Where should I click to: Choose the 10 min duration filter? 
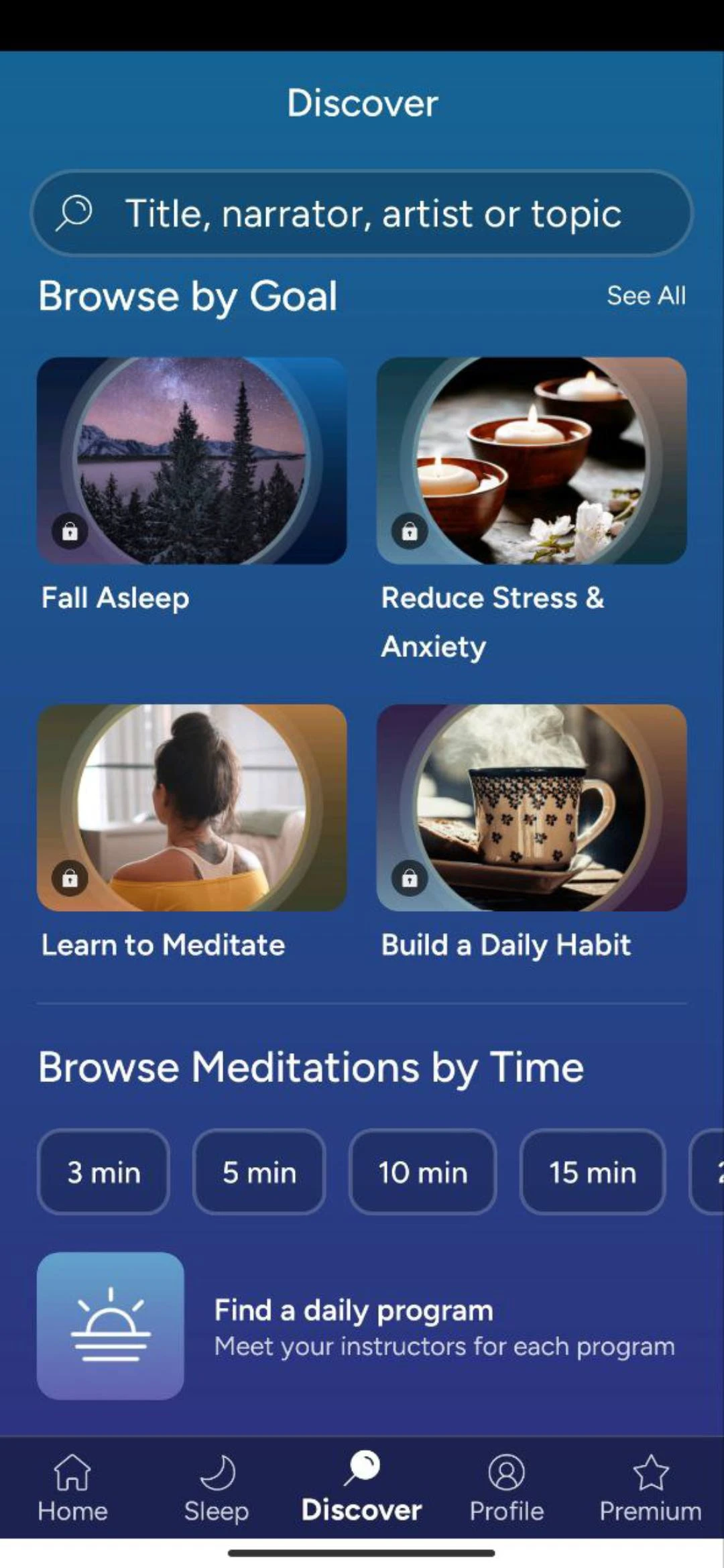423,1173
